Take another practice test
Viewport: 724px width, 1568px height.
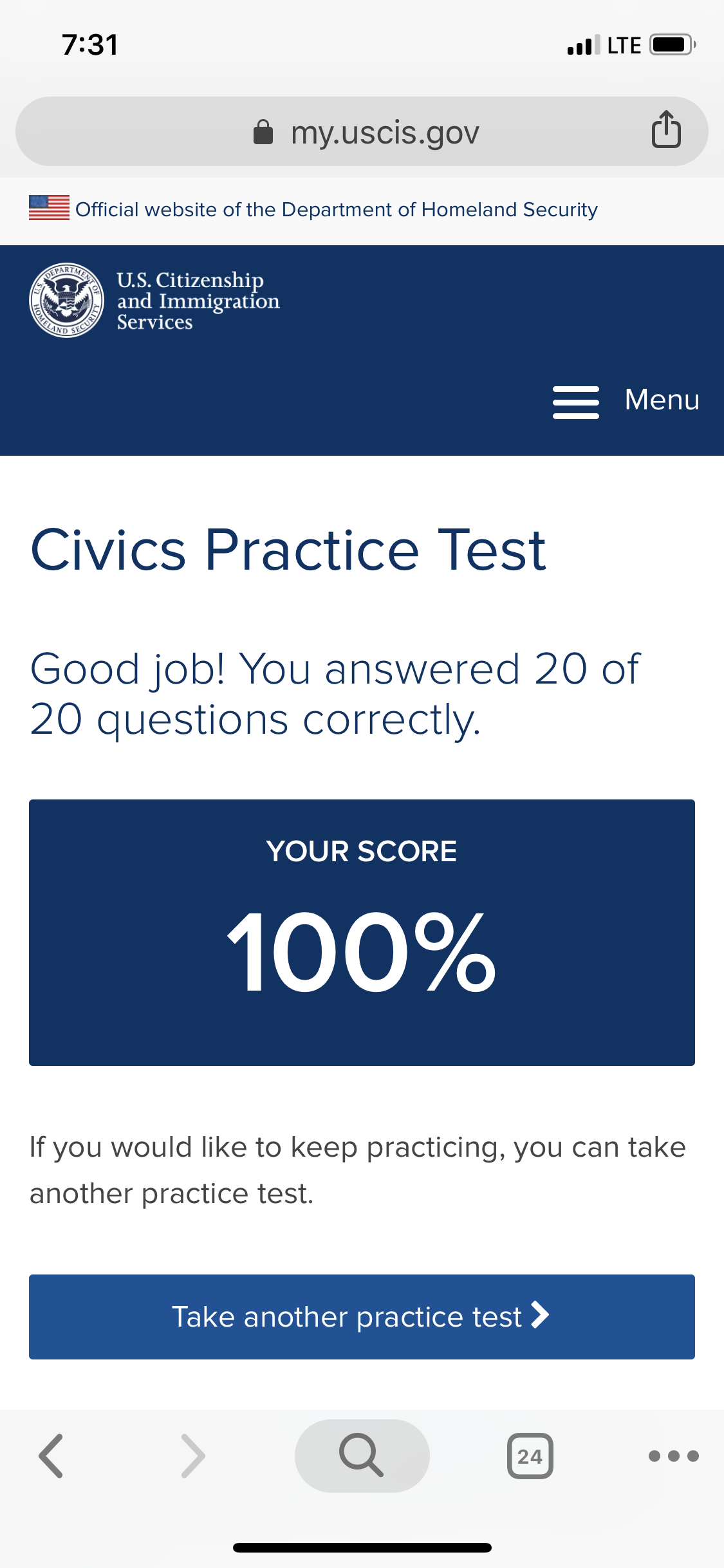362,1316
